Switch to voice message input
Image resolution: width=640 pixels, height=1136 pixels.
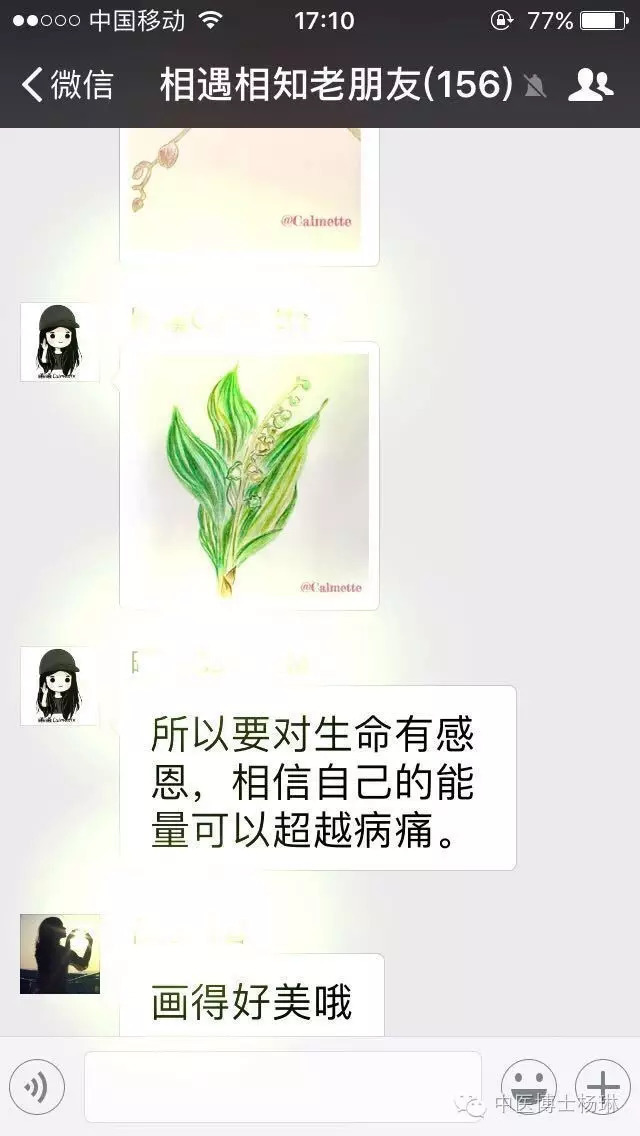pos(37,1086)
